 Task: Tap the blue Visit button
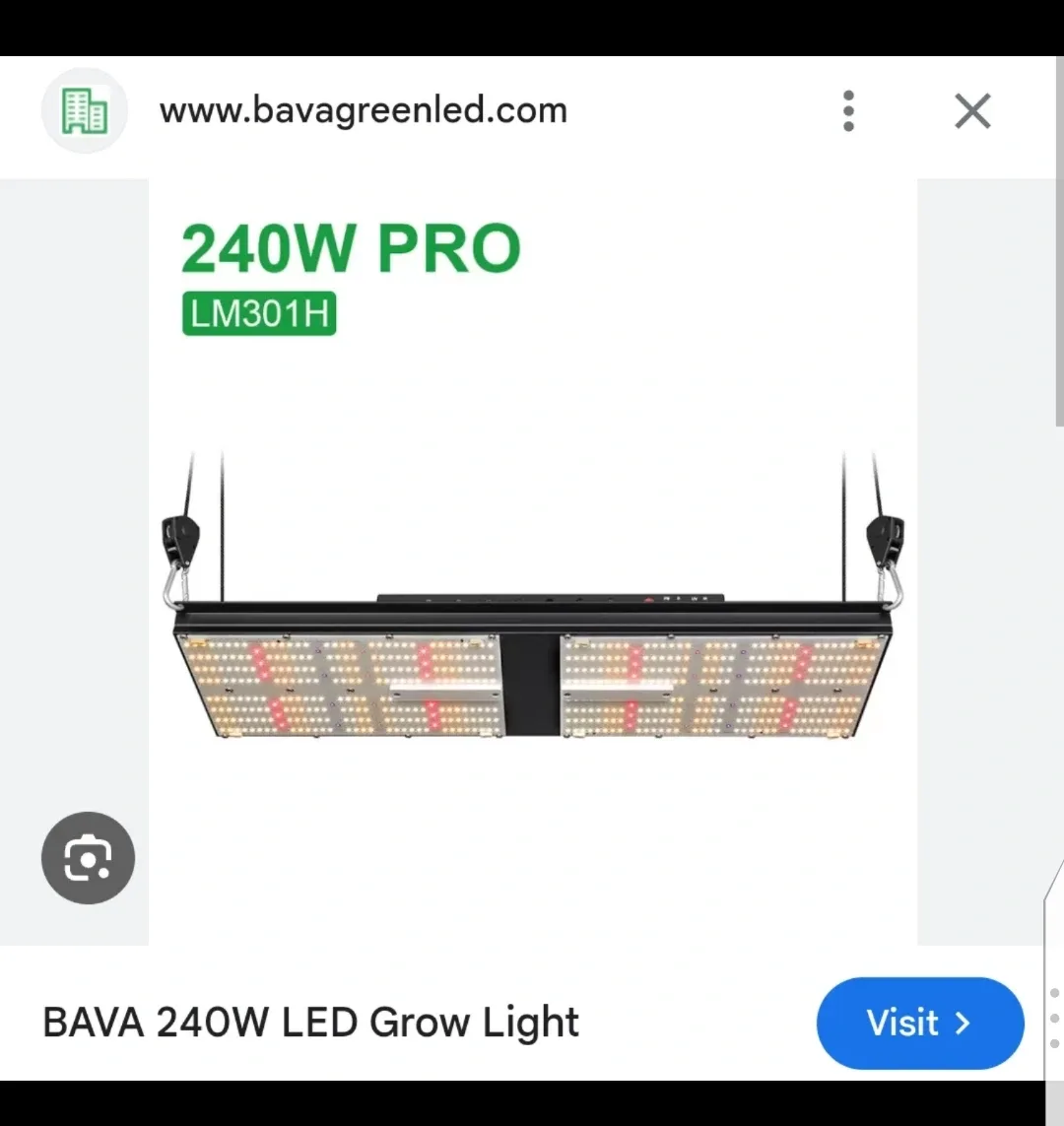coord(919,1024)
